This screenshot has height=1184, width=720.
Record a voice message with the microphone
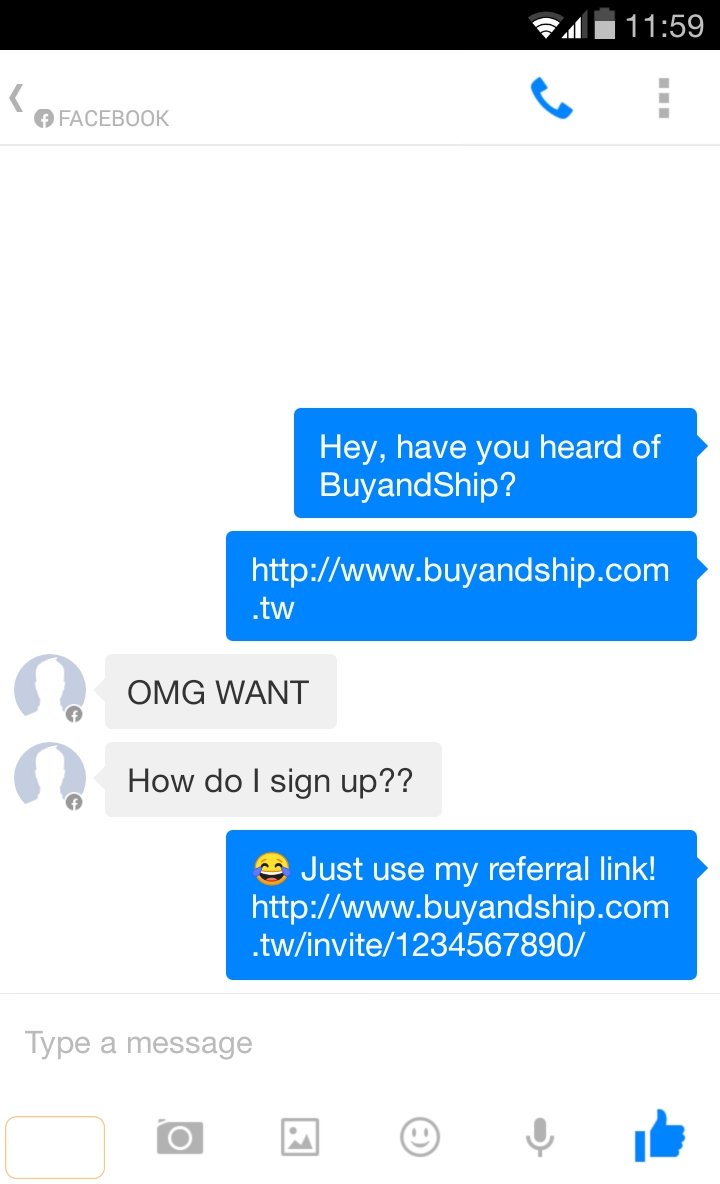[x=540, y=1137]
